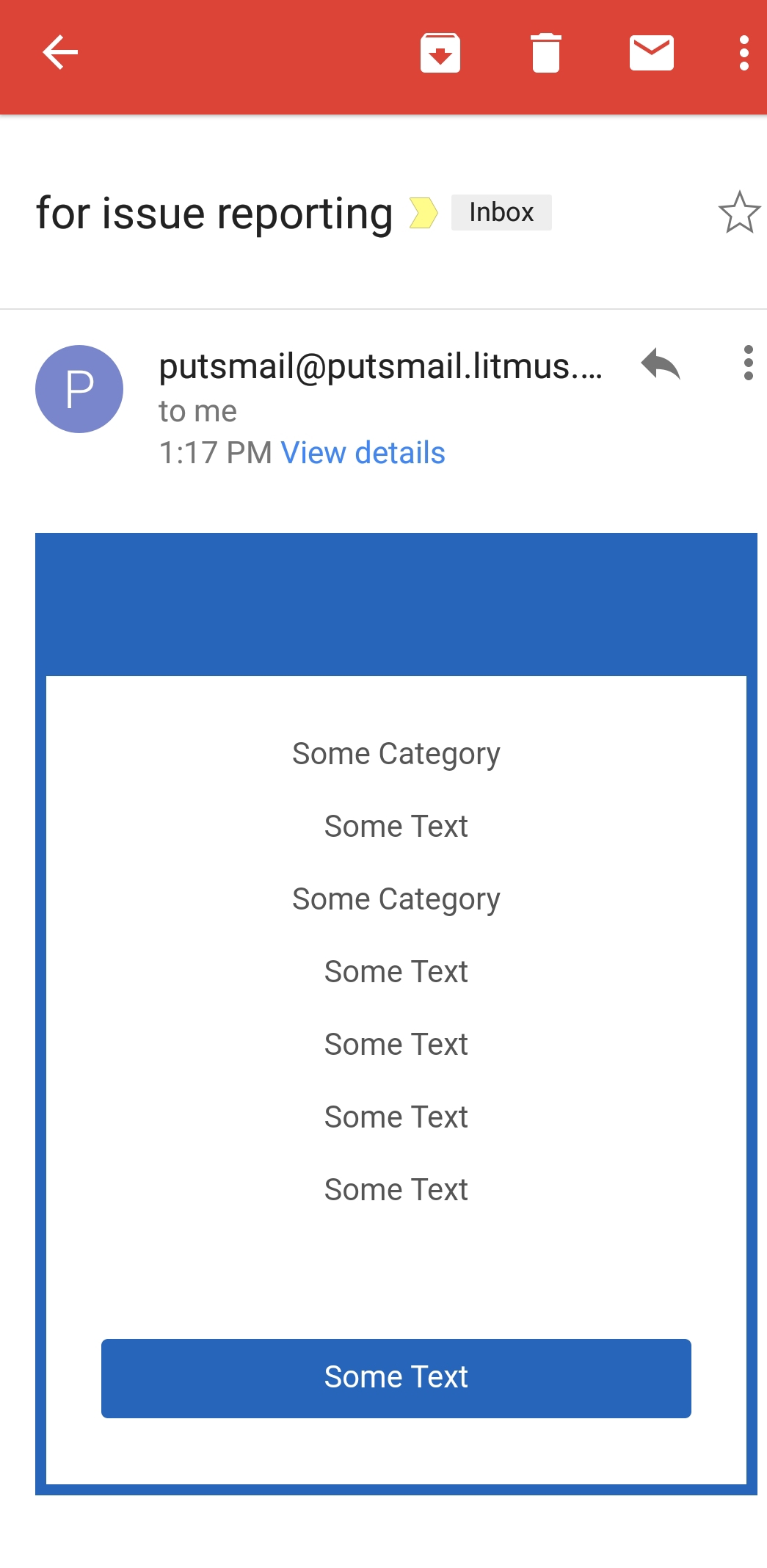
Task: Navigate back with the arrow icon
Action: (x=62, y=52)
